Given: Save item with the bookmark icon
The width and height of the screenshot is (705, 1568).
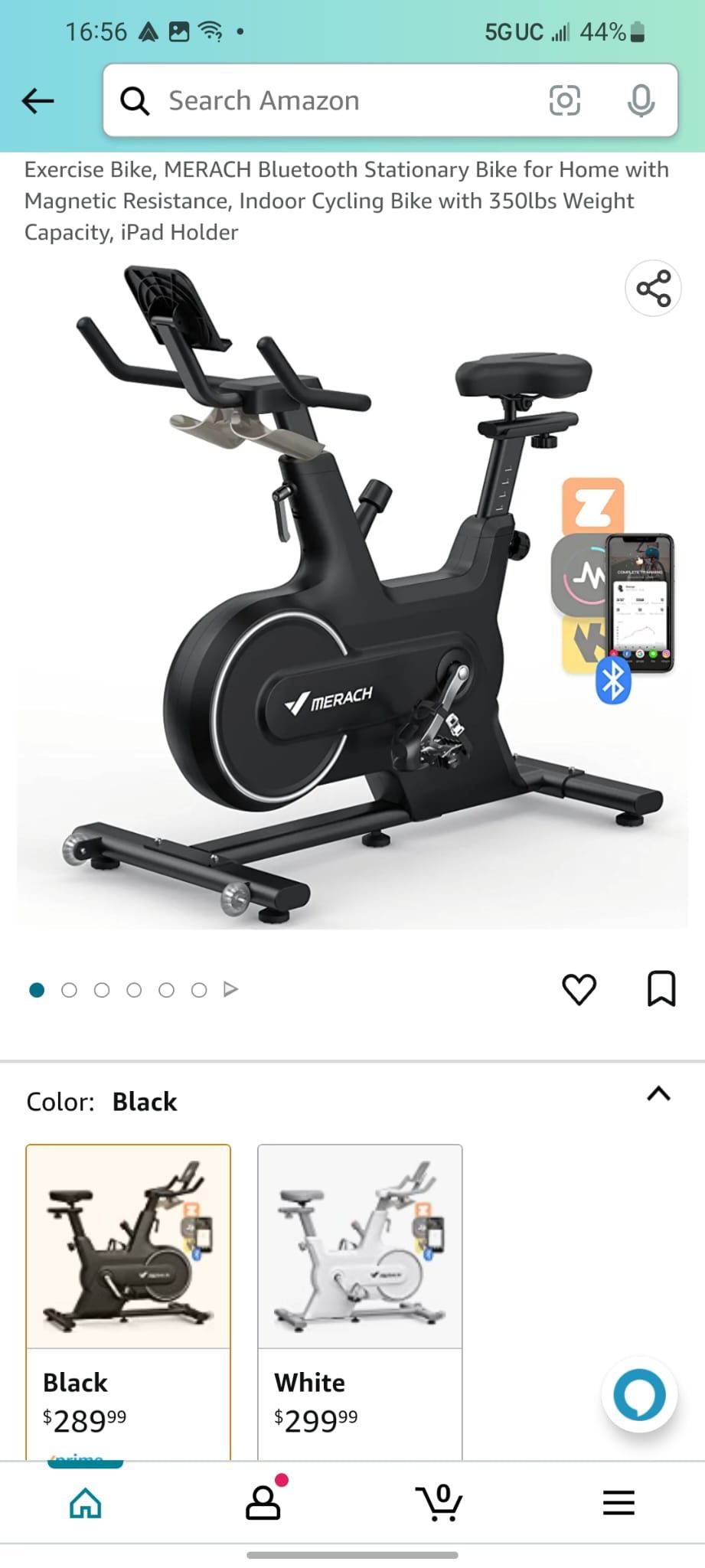Looking at the screenshot, I should (661, 988).
